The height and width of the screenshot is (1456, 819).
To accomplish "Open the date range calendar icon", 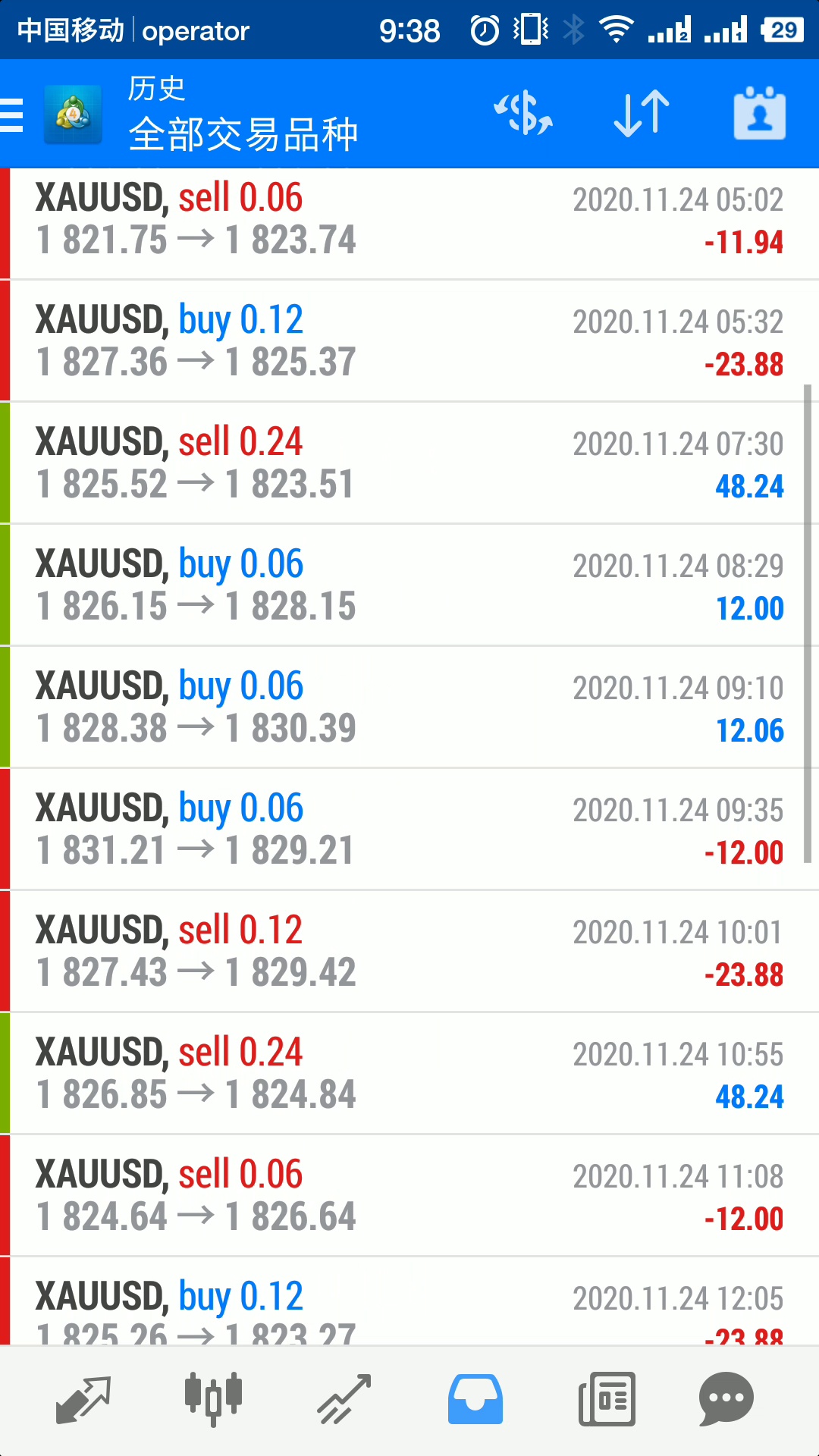I will coord(759,114).
